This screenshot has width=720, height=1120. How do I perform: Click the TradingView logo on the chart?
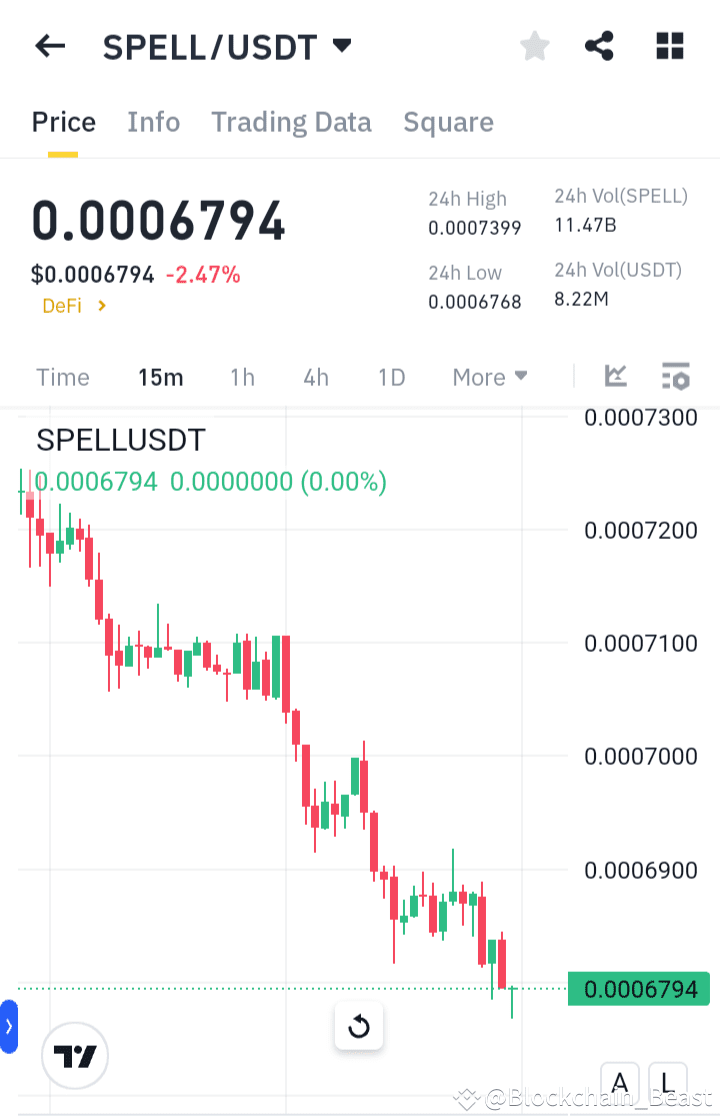pyautogui.click(x=74, y=1055)
